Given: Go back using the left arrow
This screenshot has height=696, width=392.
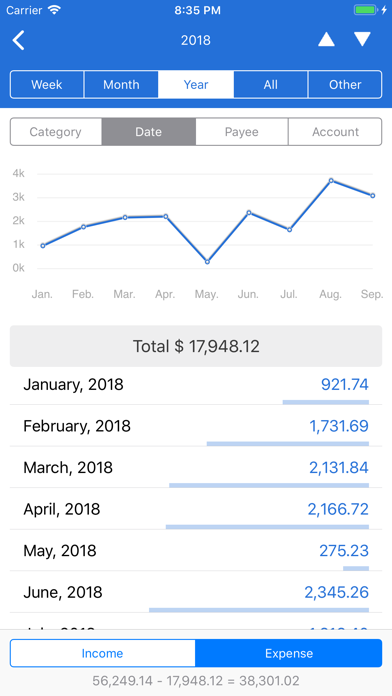Looking at the screenshot, I should [18, 40].
